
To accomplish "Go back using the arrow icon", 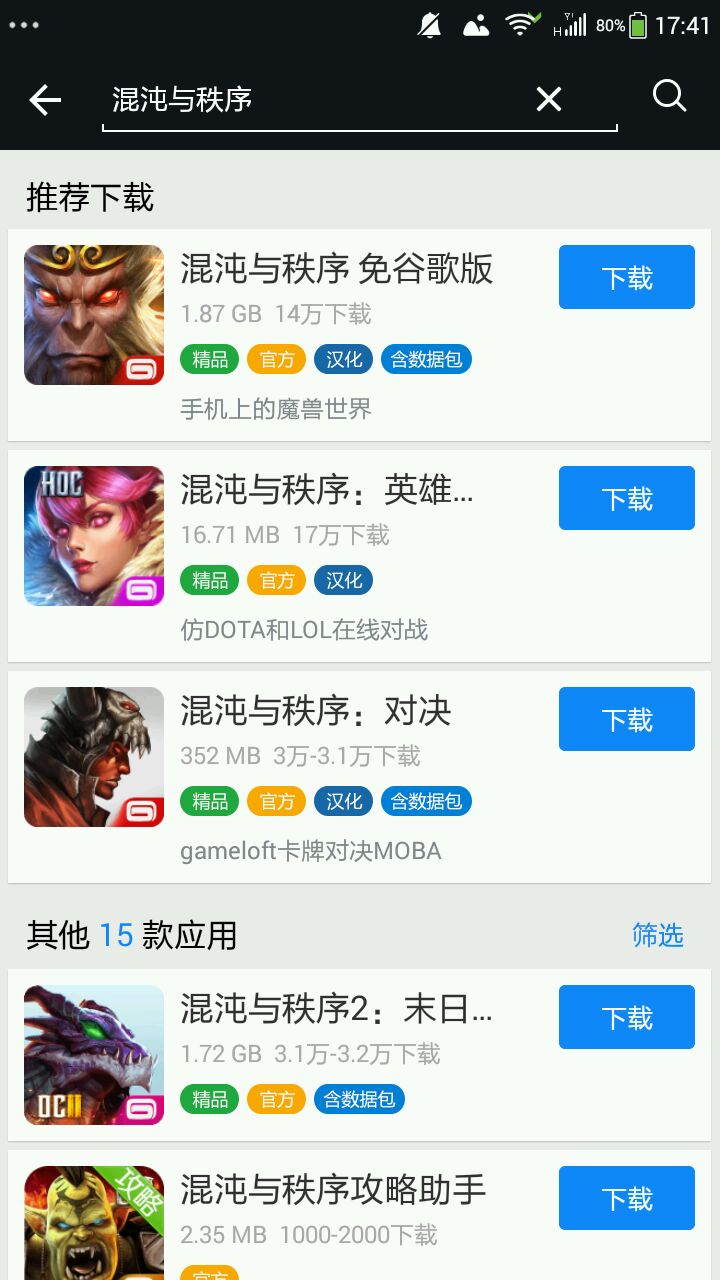I will [45, 99].
